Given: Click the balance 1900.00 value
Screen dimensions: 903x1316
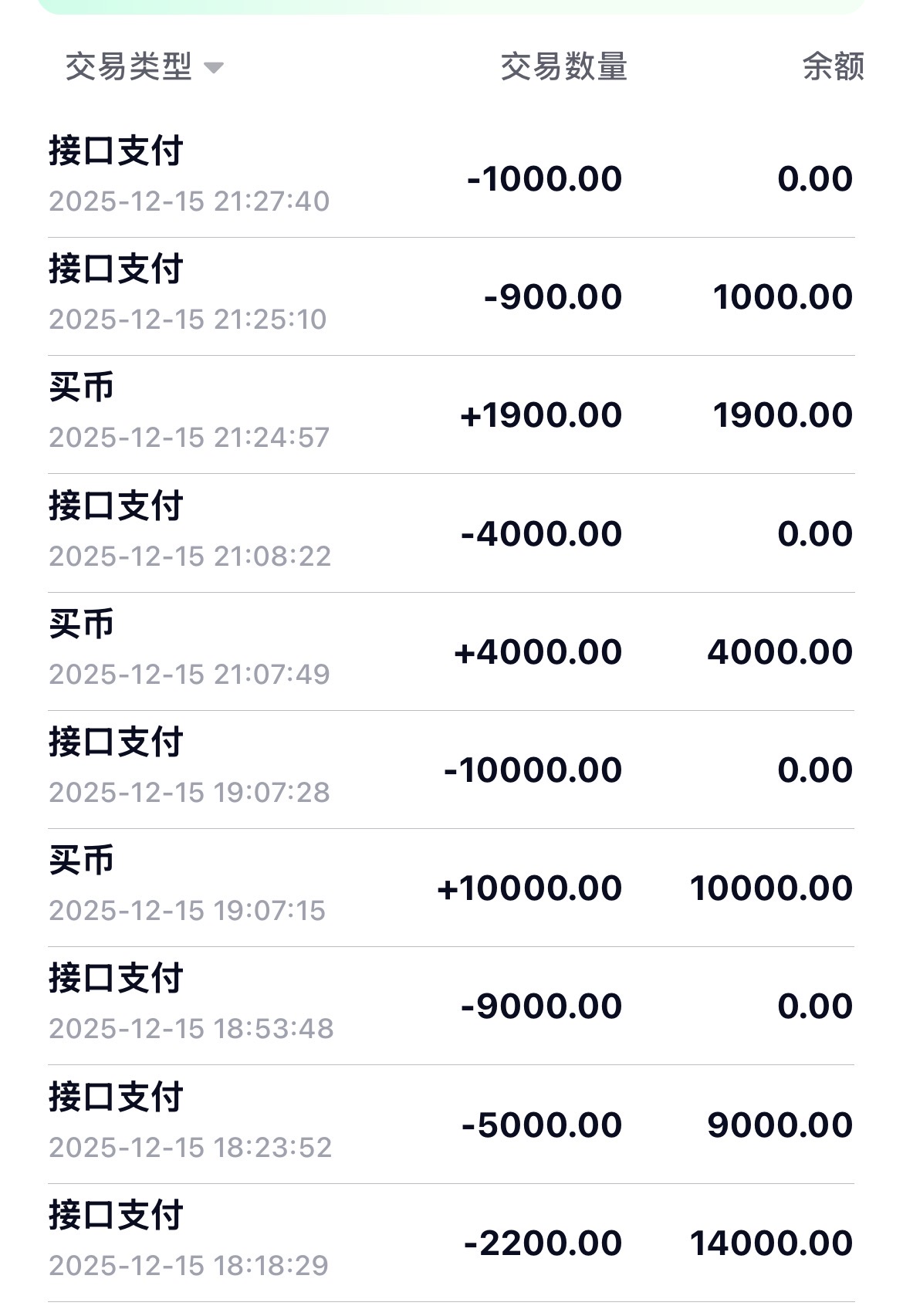Looking at the screenshot, I should tap(784, 414).
